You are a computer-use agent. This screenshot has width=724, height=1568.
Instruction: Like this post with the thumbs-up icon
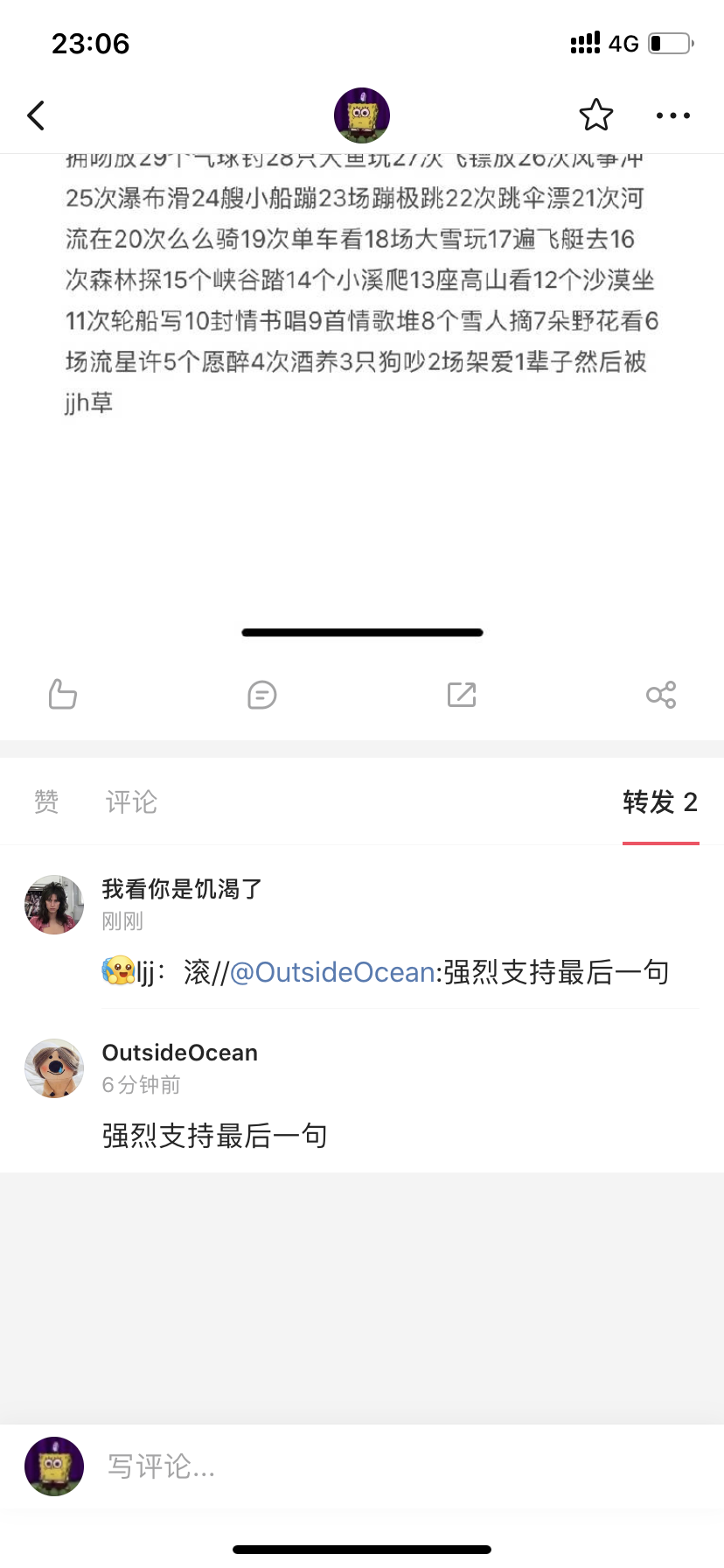tap(63, 695)
